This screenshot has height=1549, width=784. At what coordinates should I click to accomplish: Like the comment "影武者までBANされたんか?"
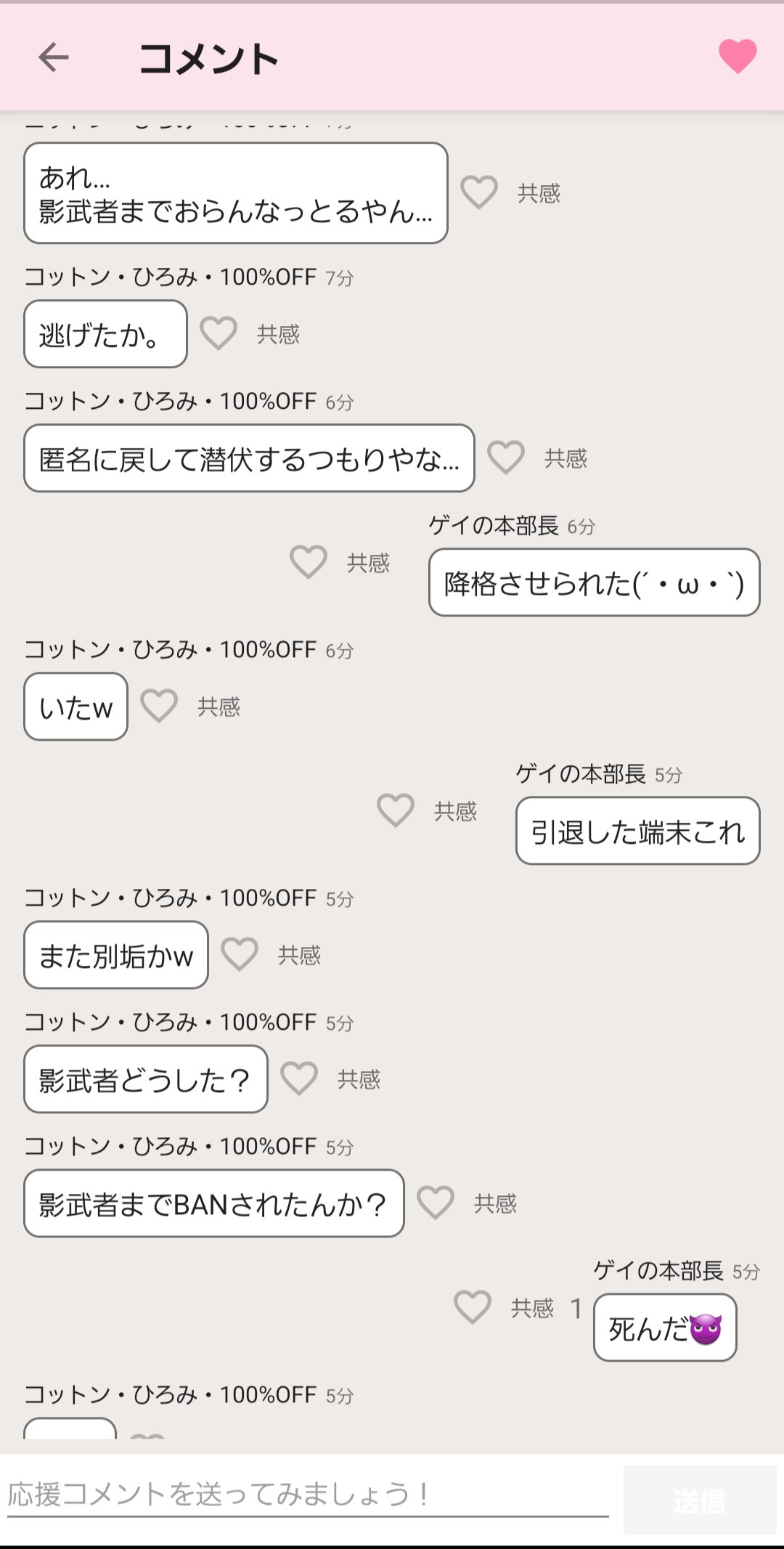[x=436, y=1203]
